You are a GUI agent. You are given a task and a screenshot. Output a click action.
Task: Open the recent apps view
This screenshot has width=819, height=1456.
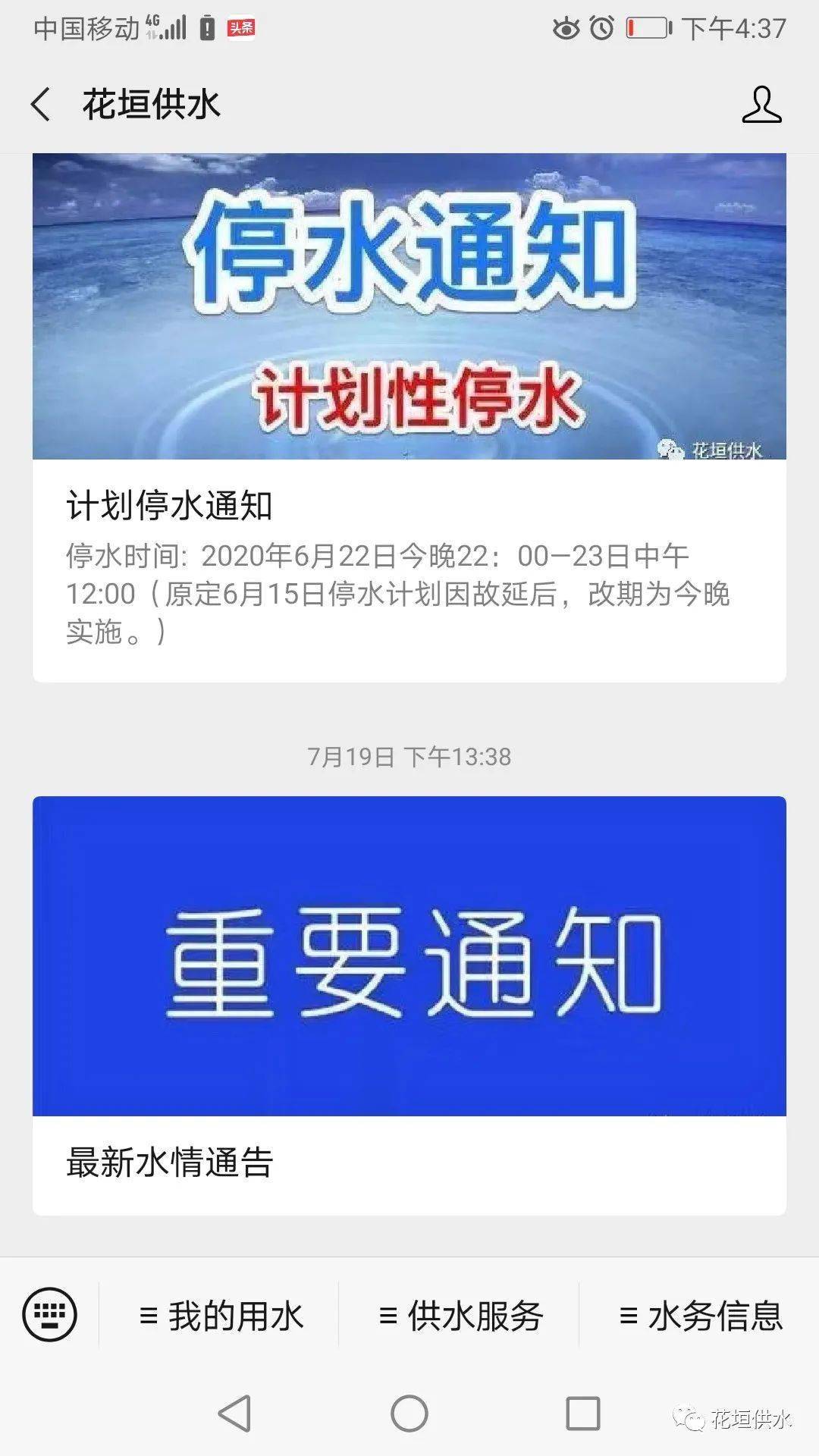[x=583, y=1414]
